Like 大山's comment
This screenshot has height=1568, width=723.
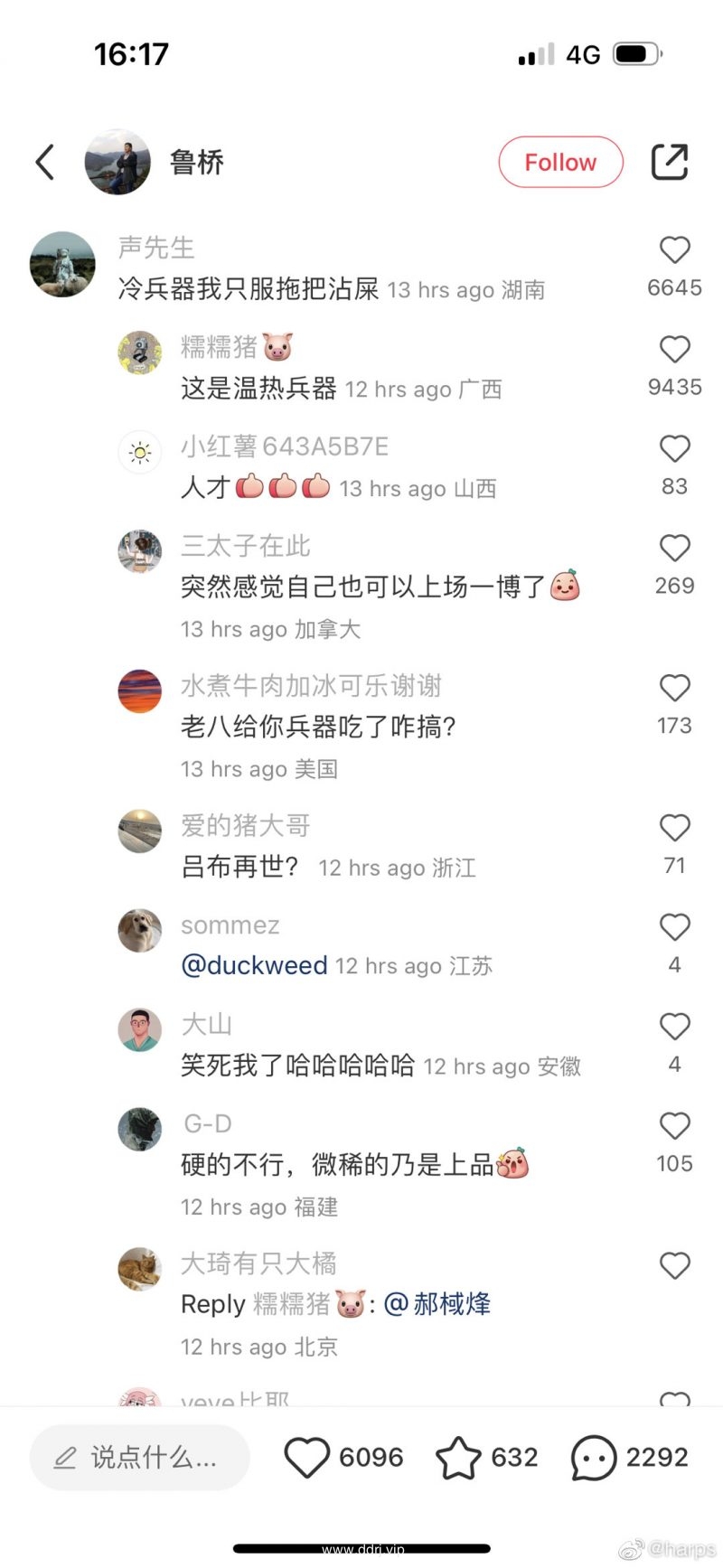click(x=674, y=1028)
